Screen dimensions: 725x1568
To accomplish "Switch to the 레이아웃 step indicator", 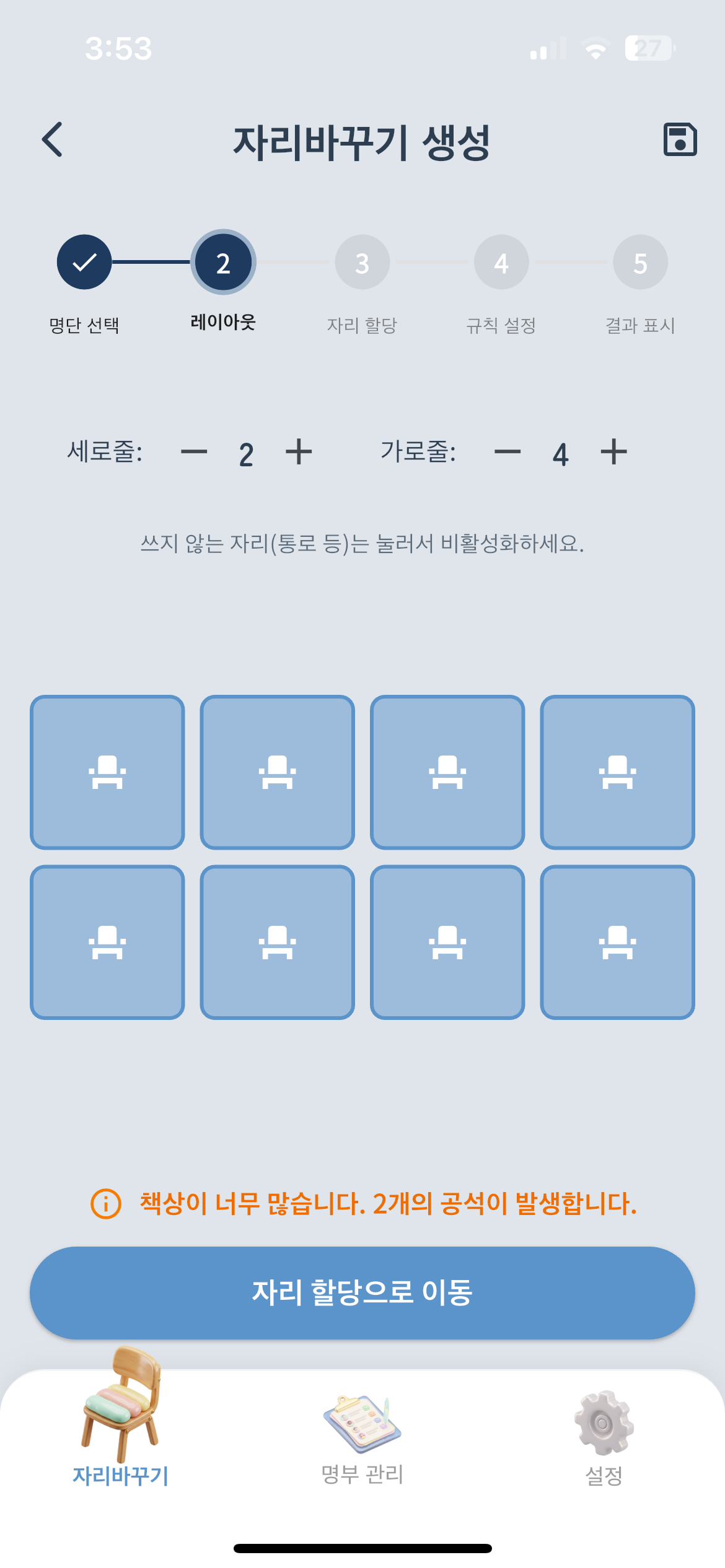I will pyautogui.click(x=223, y=262).
